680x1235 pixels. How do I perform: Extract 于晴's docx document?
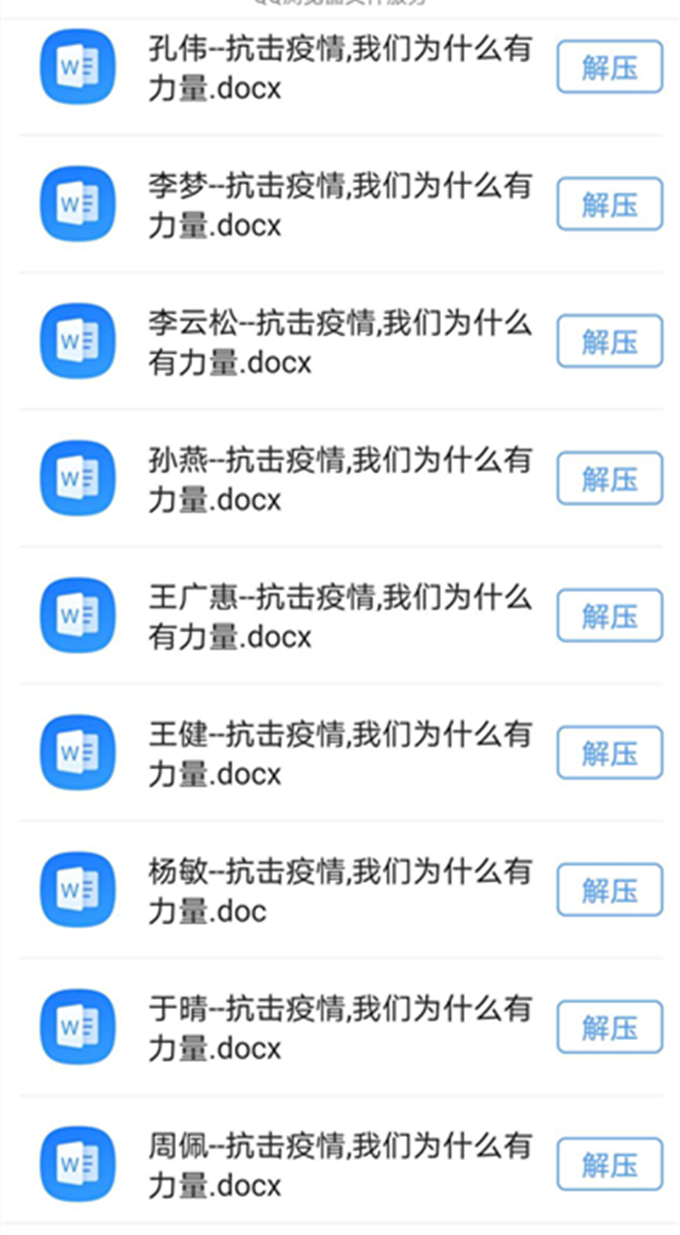[609, 1027]
